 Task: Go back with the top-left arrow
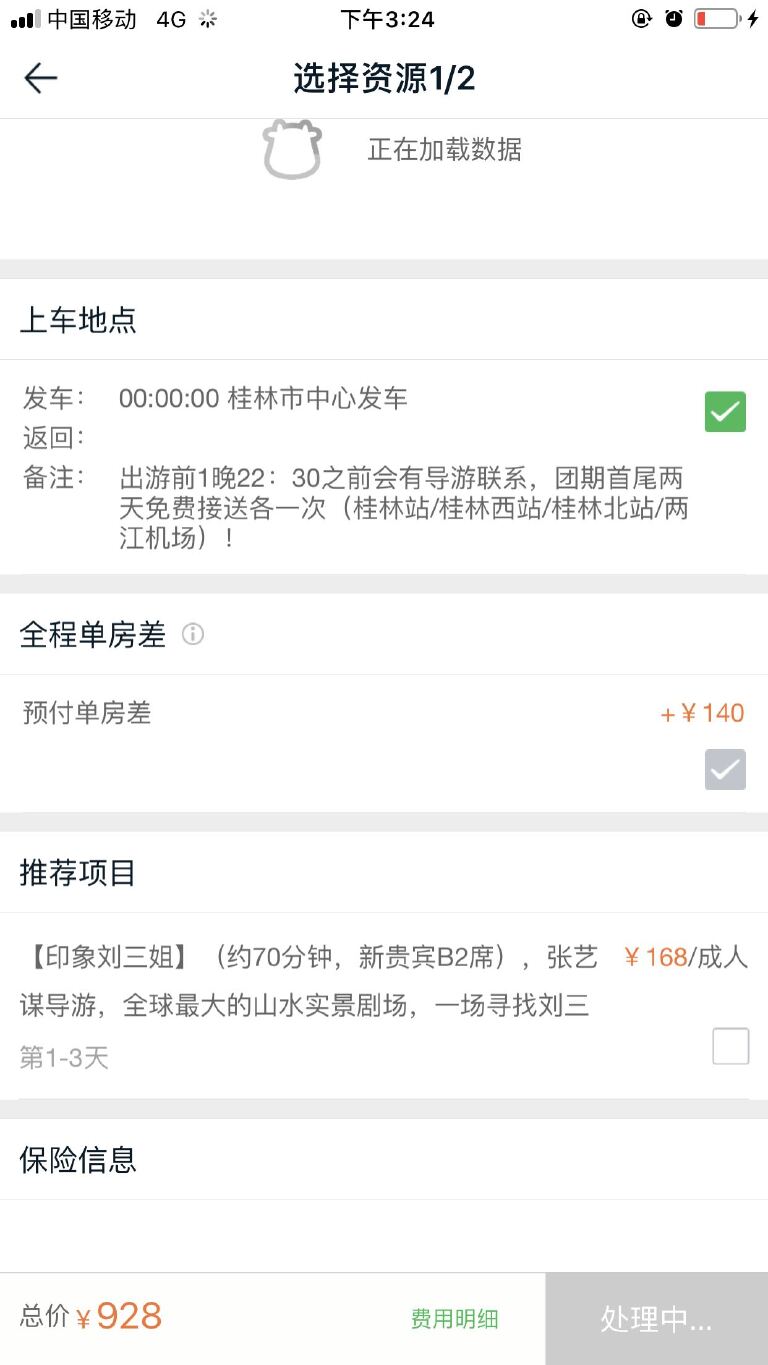pos(41,78)
